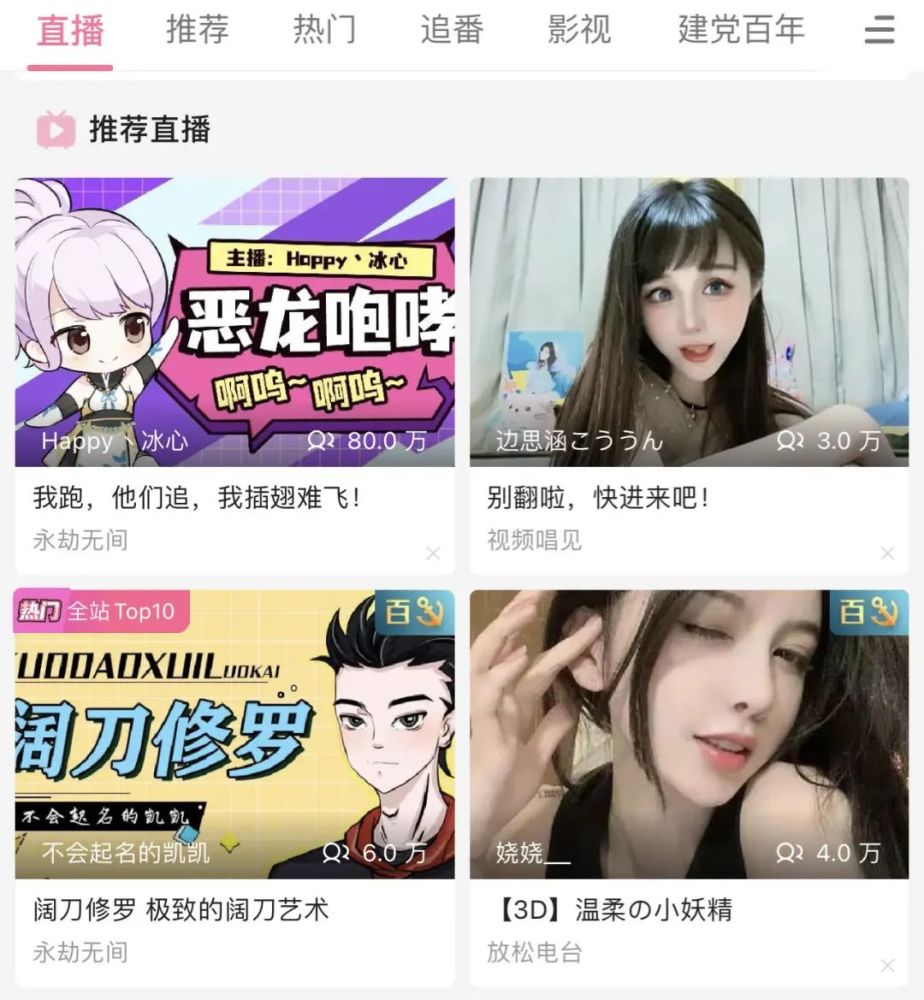Click the viewer icon next to 娆娆__
This screenshot has width=924, height=1000.
pyautogui.click(x=789, y=854)
